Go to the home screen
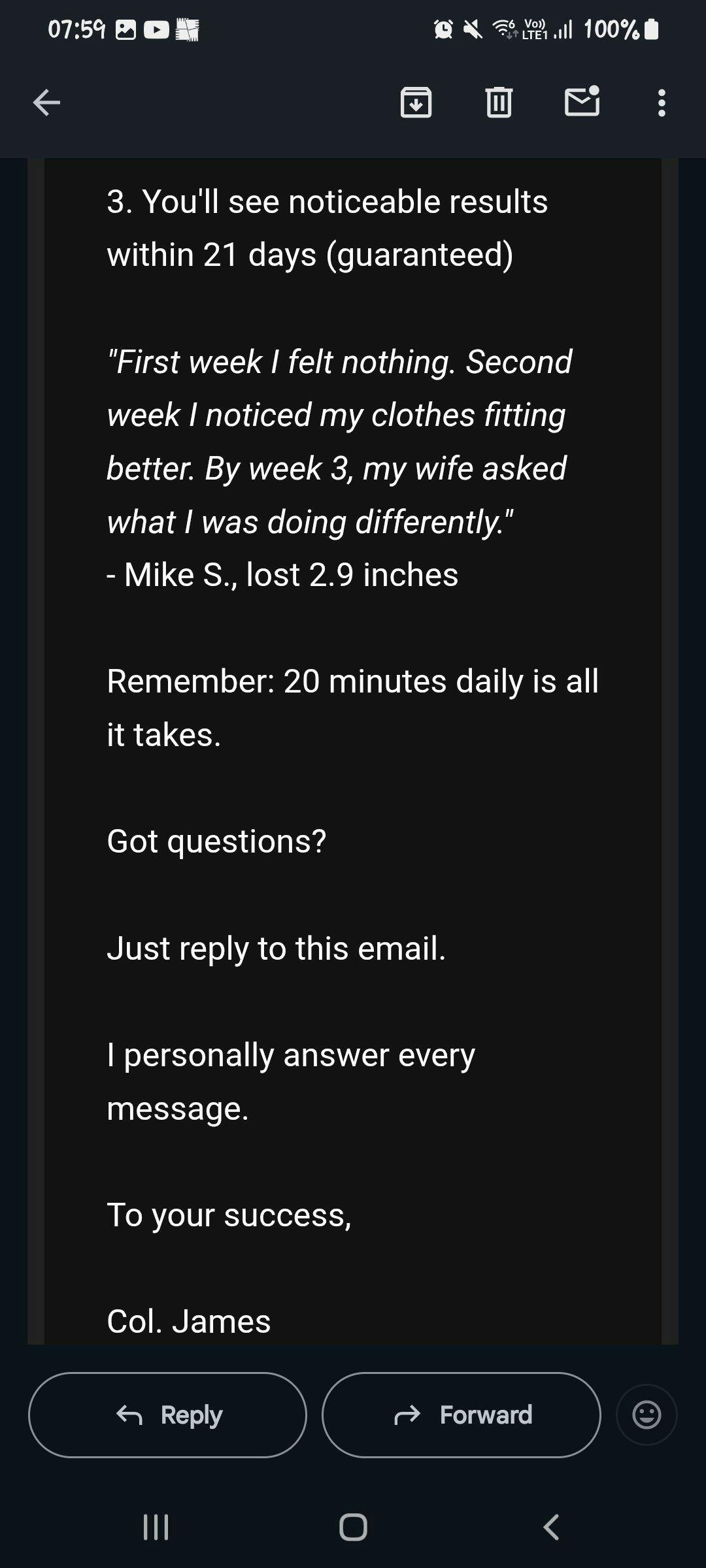The image size is (706, 1568). (x=353, y=1527)
